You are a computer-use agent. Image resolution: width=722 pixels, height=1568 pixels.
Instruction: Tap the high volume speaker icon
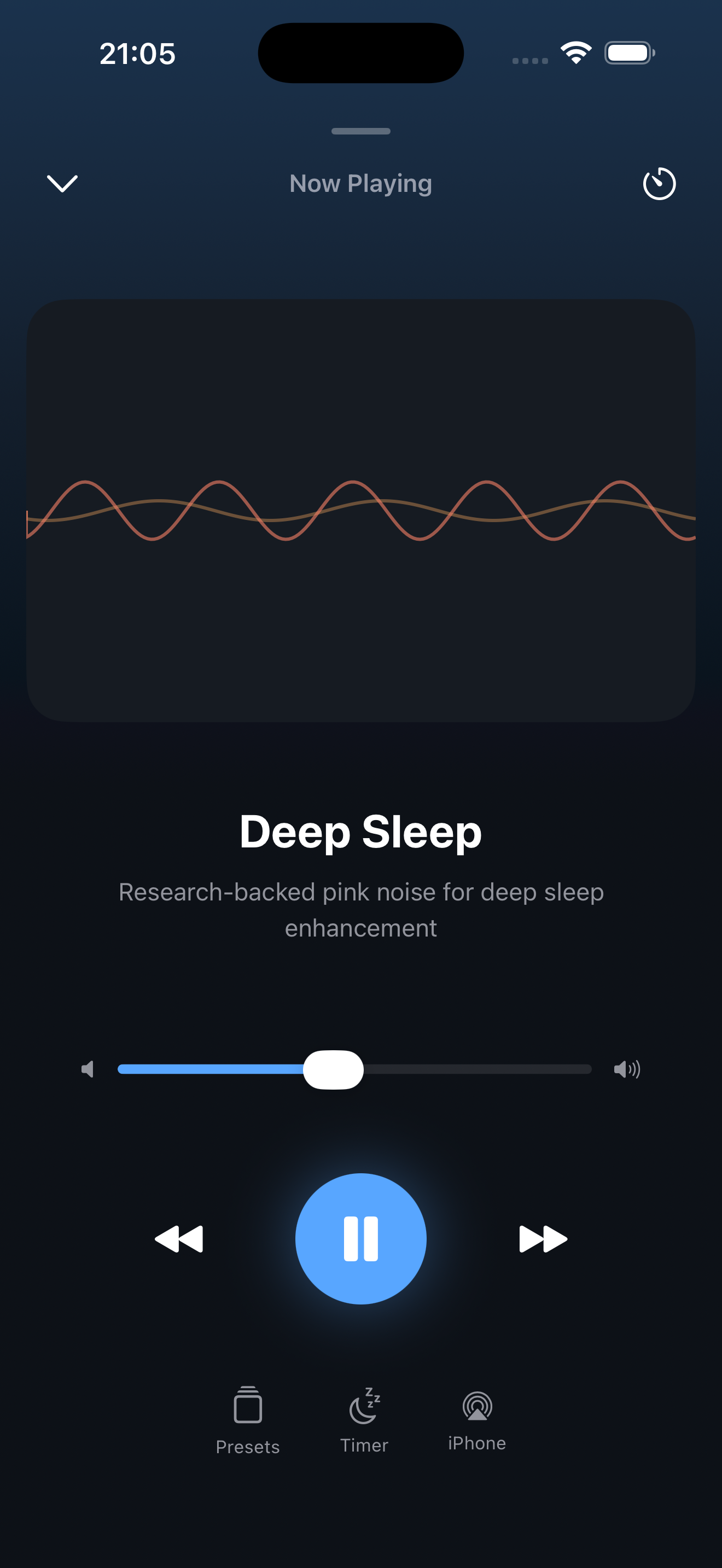tap(627, 1069)
